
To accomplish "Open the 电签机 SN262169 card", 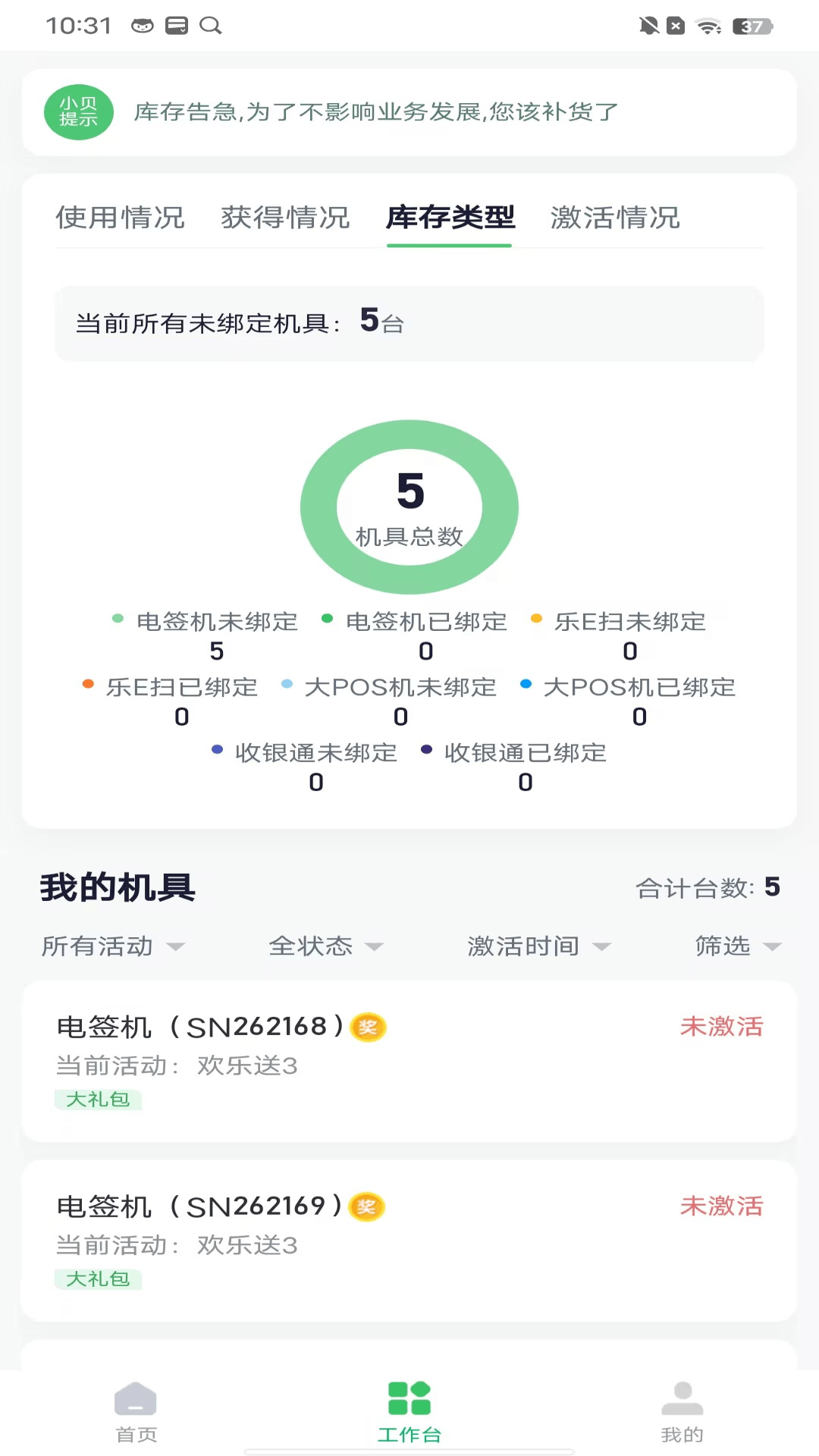I will click(409, 1241).
